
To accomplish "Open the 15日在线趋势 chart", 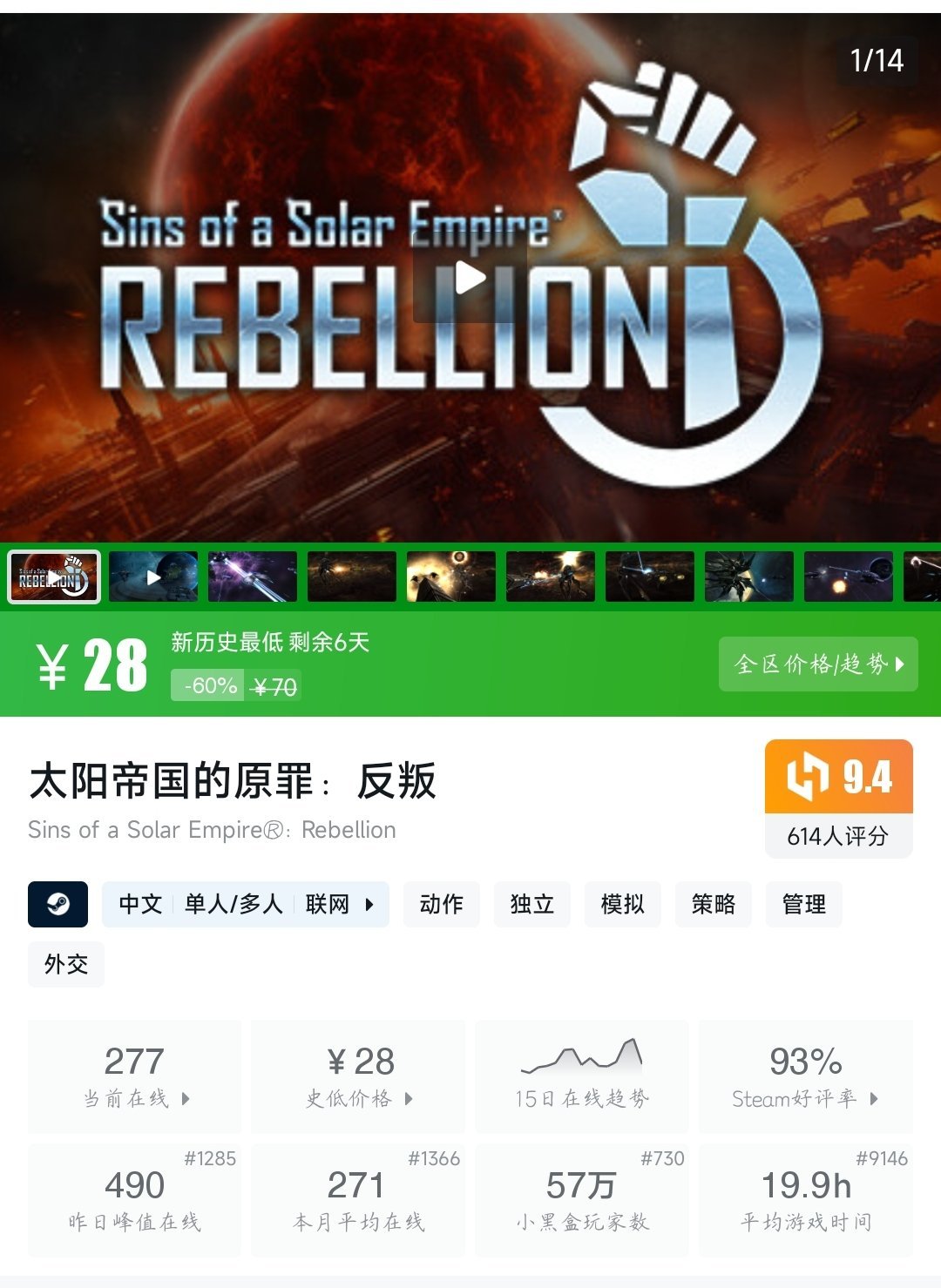I will [x=582, y=1077].
